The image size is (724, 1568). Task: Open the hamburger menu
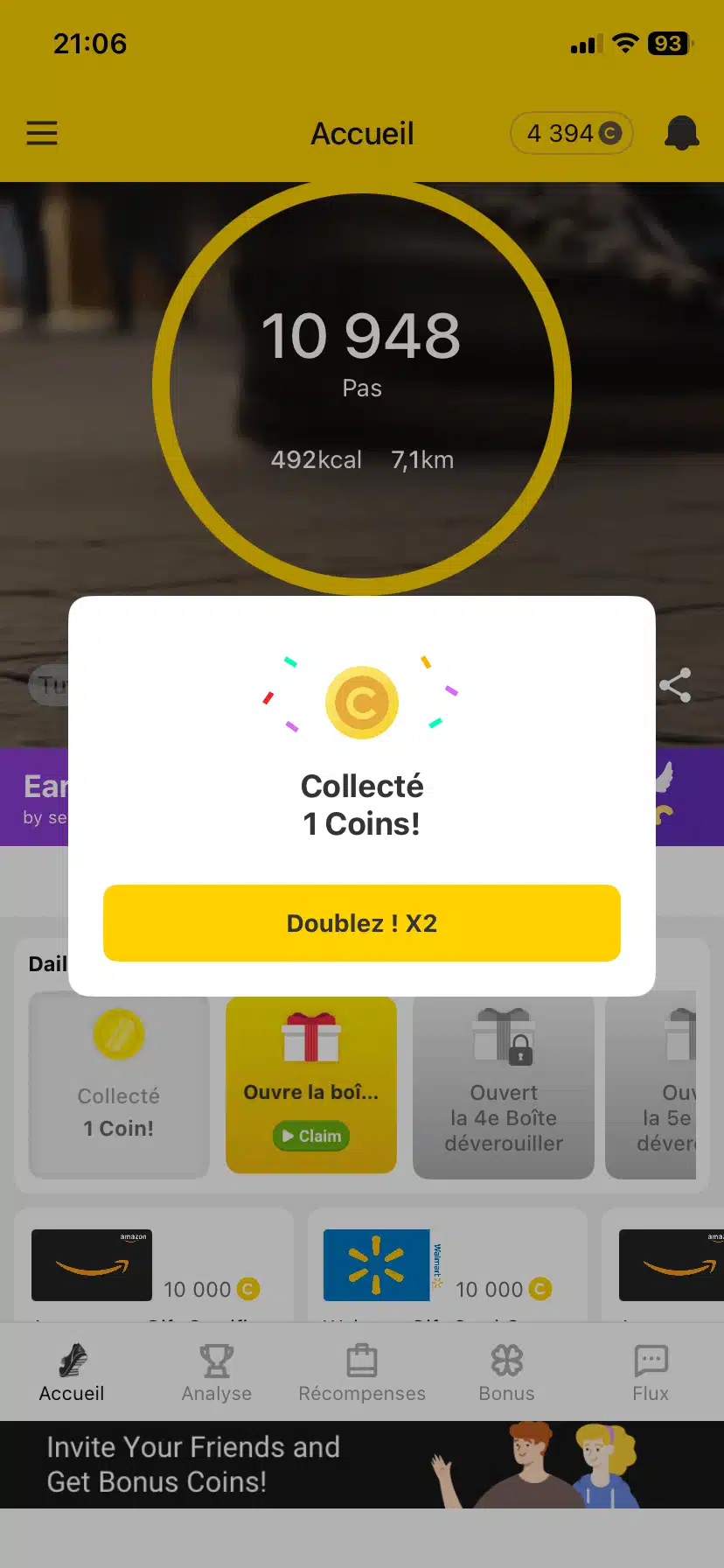[x=42, y=133]
